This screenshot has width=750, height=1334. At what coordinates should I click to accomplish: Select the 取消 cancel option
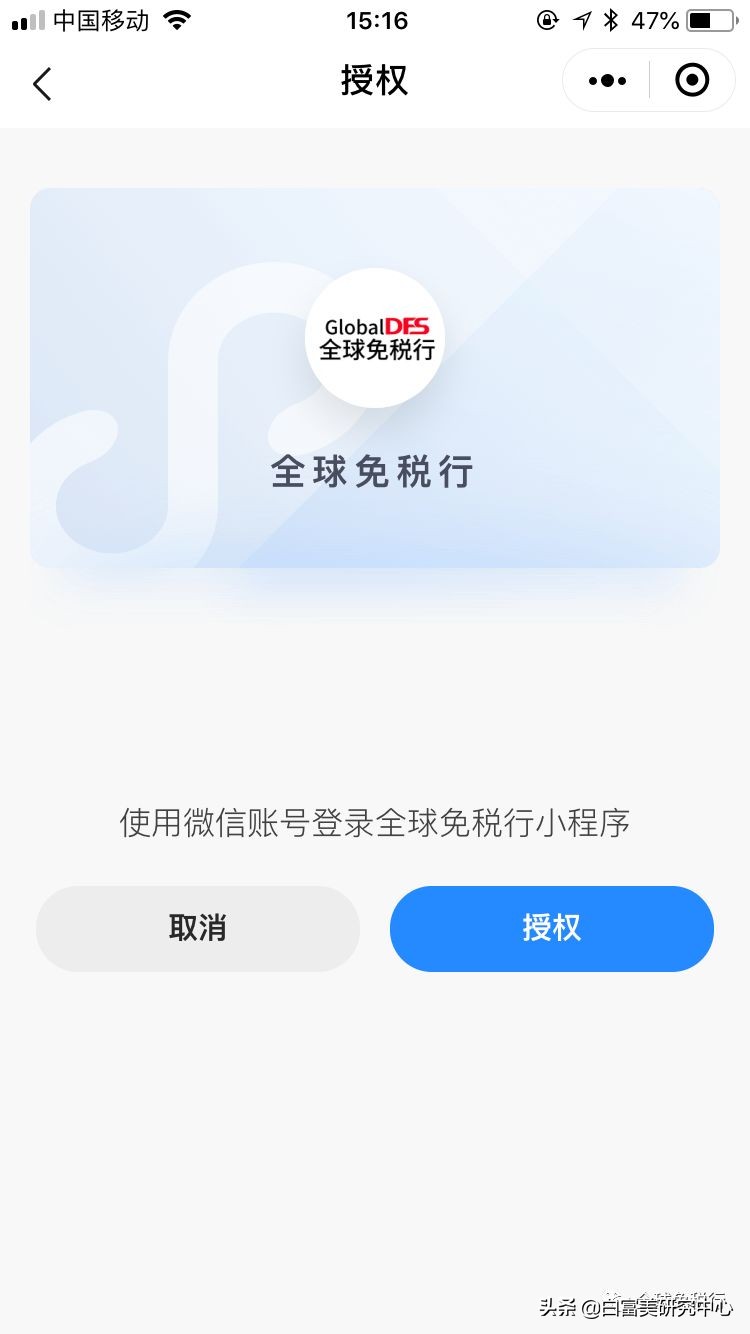coord(197,928)
